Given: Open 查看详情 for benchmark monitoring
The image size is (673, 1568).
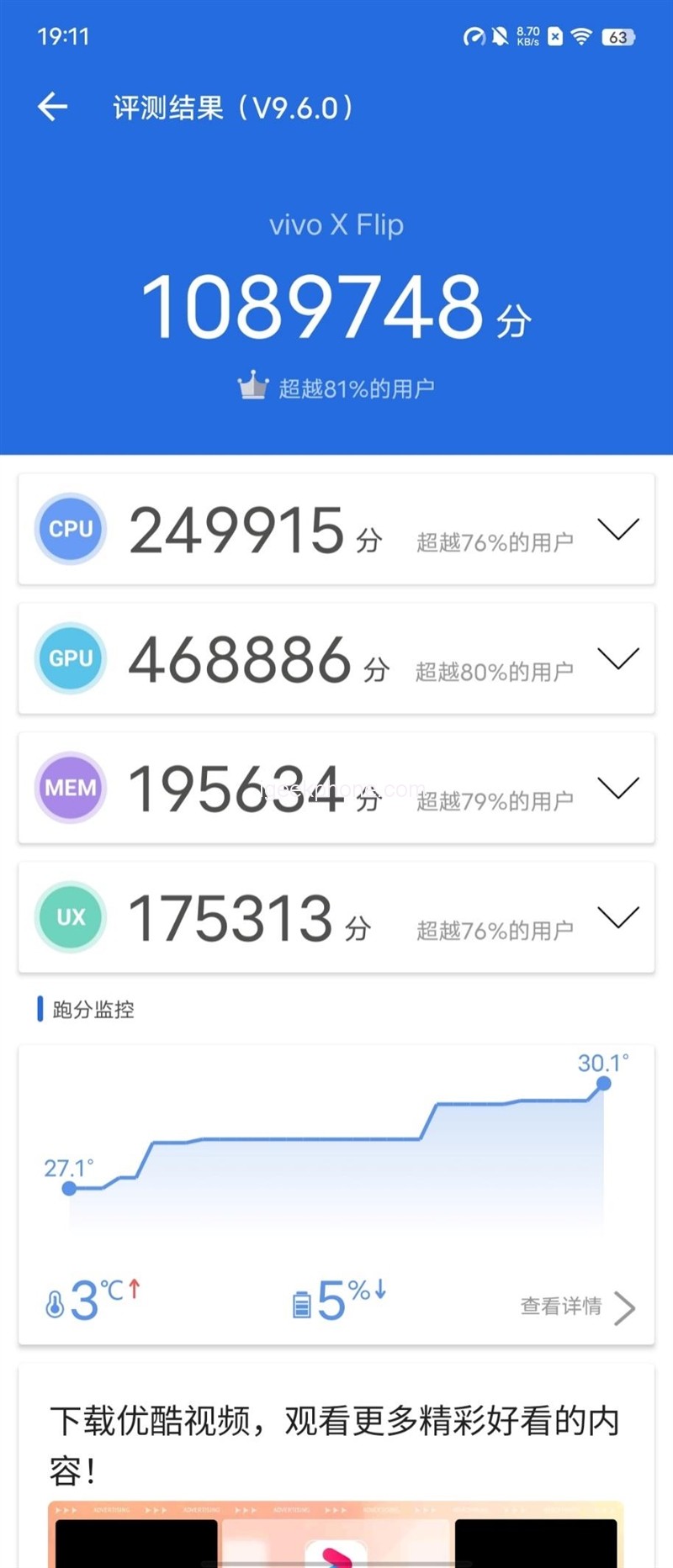Looking at the screenshot, I should 577,1307.
